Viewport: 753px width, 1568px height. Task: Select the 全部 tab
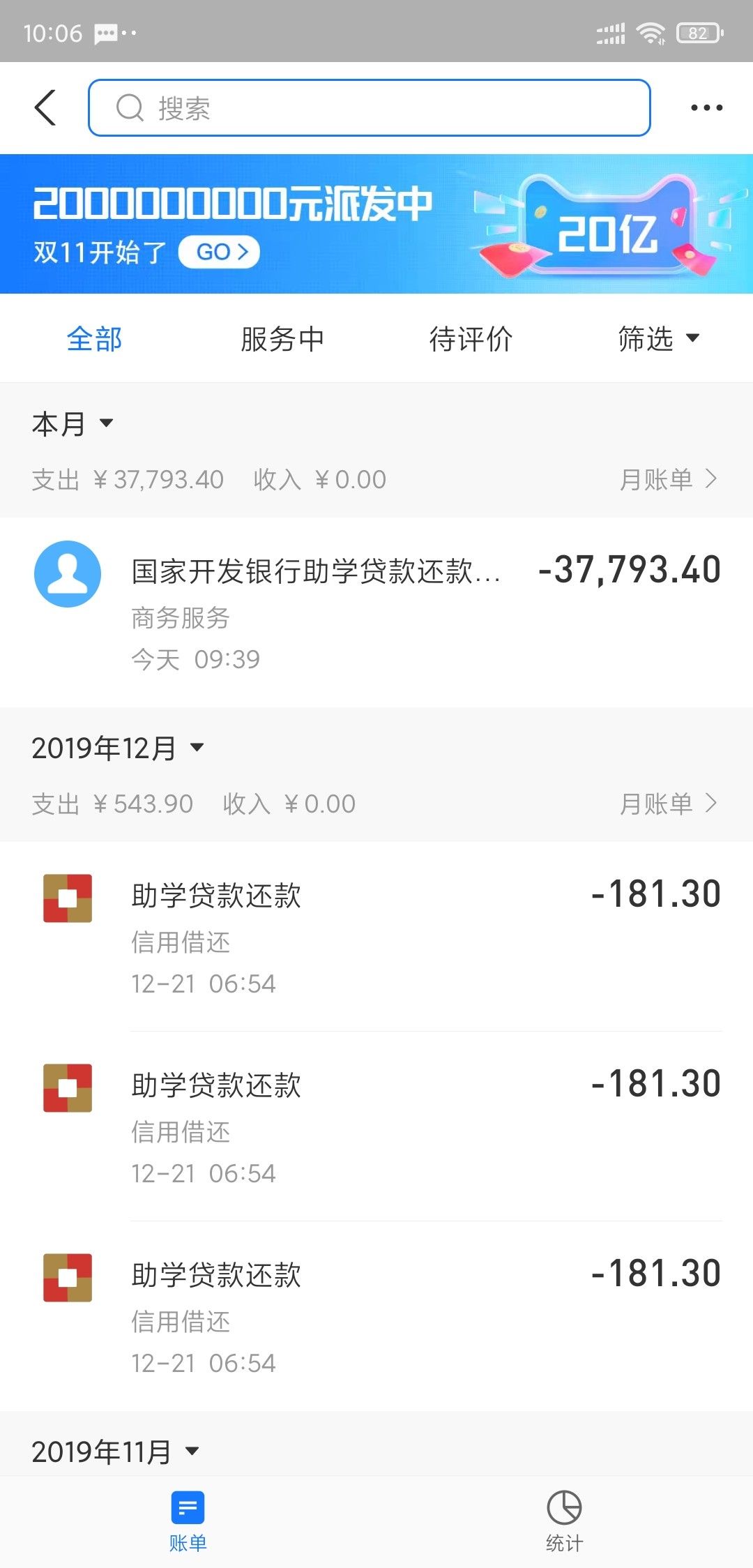tap(94, 340)
